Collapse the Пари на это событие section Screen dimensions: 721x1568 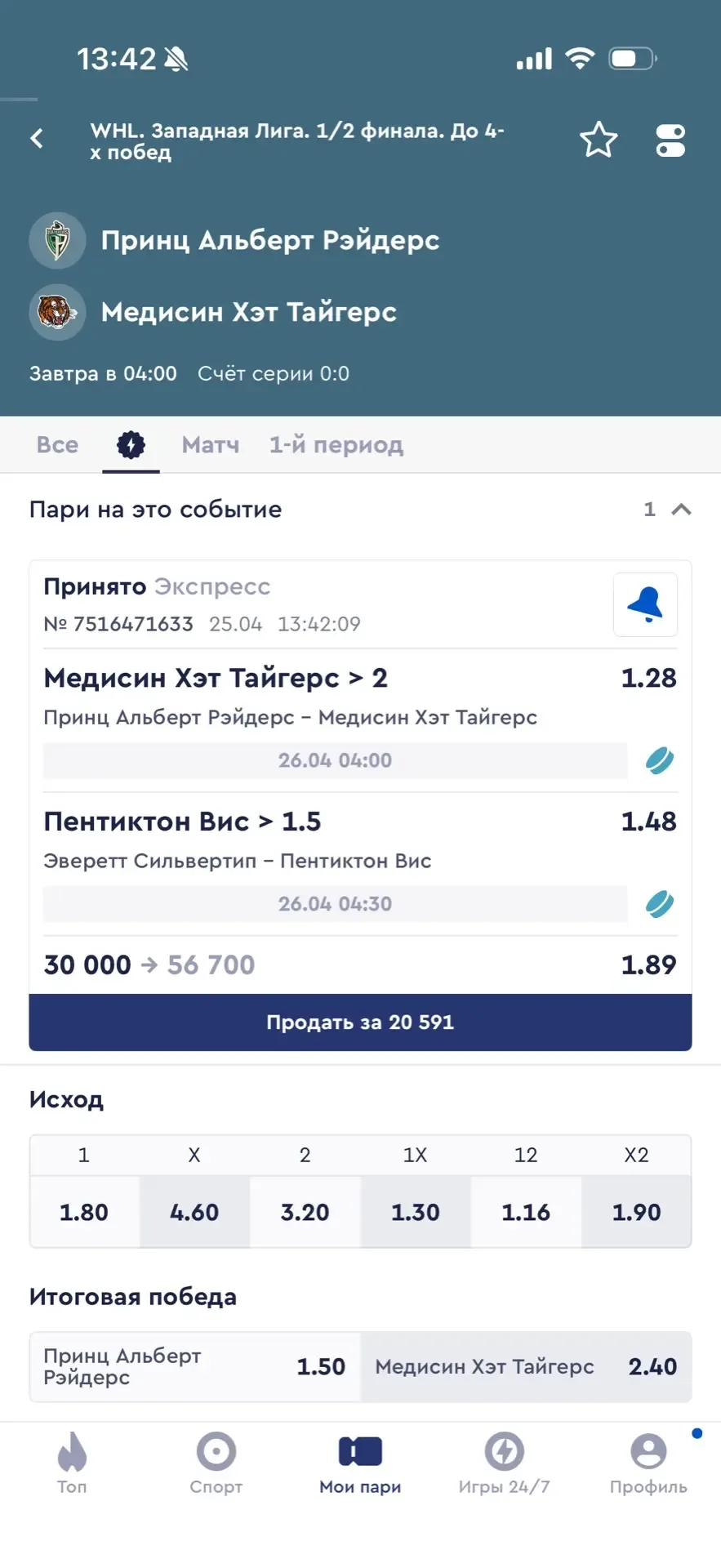click(x=681, y=510)
